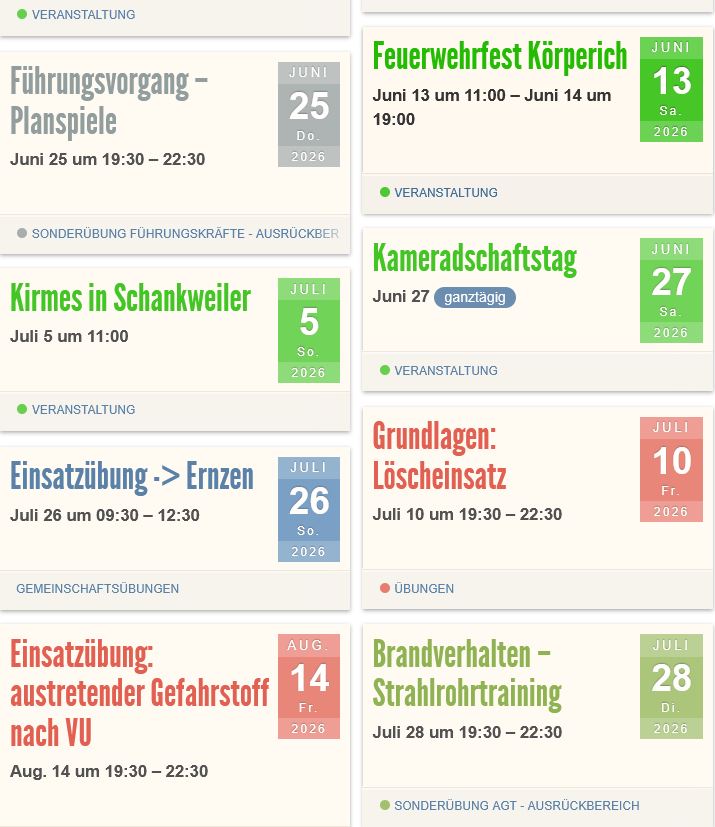Select Veranstaltung category under Kirmes in Schankweiler
This screenshot has width=715, height=827.
coord(83,410)
